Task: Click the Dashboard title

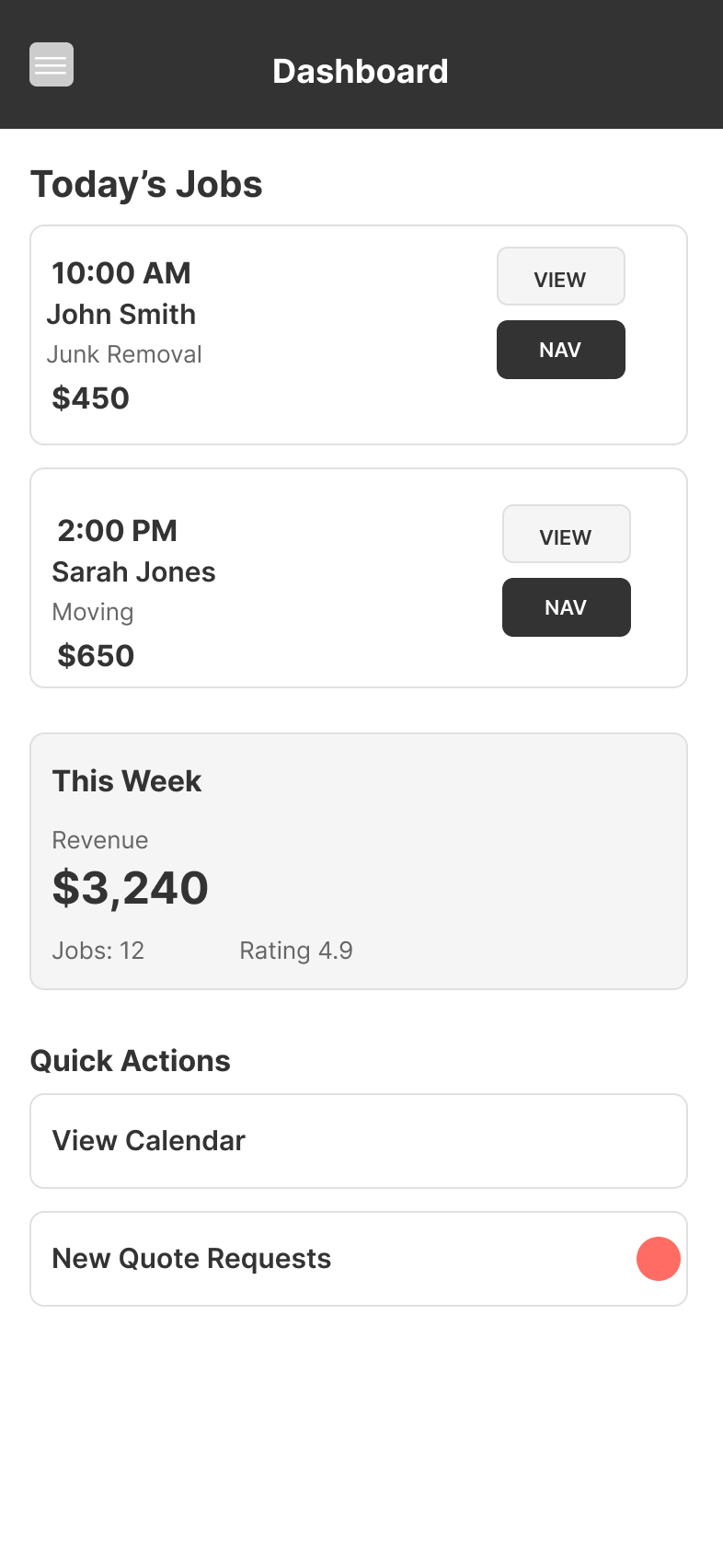Action: (360, 71)
